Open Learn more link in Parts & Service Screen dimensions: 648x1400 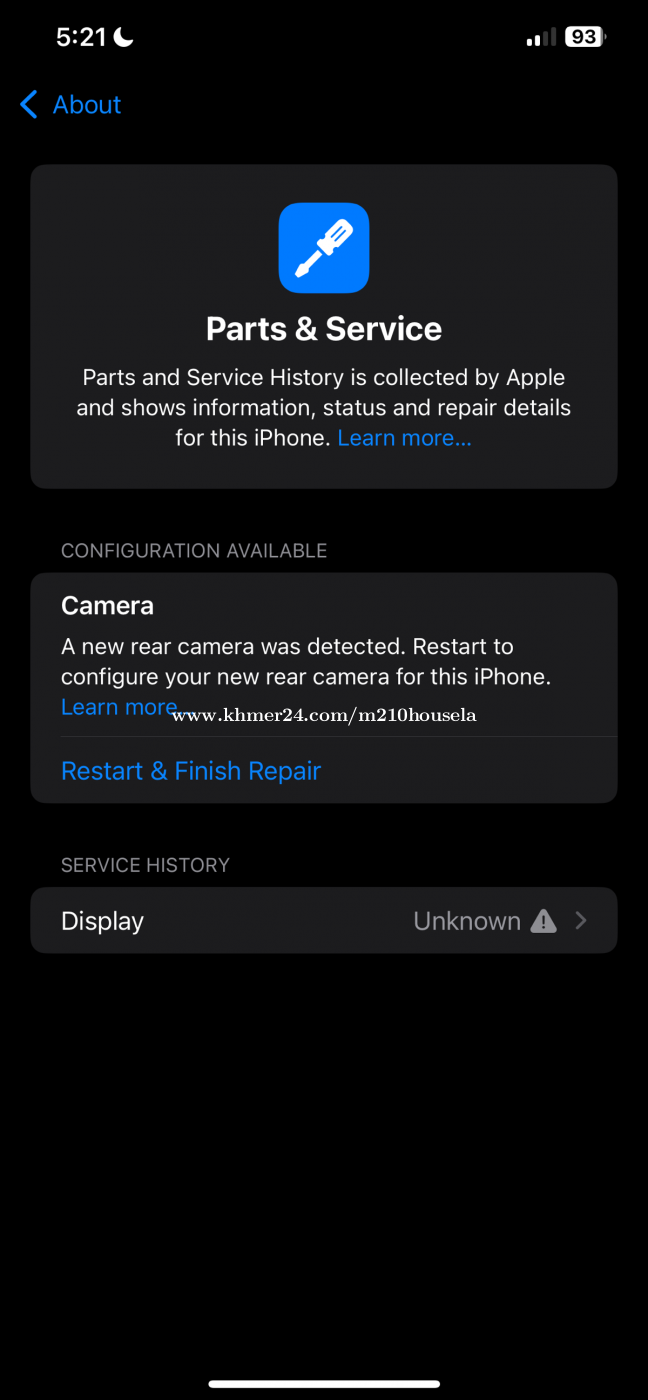tap(404, 438)
